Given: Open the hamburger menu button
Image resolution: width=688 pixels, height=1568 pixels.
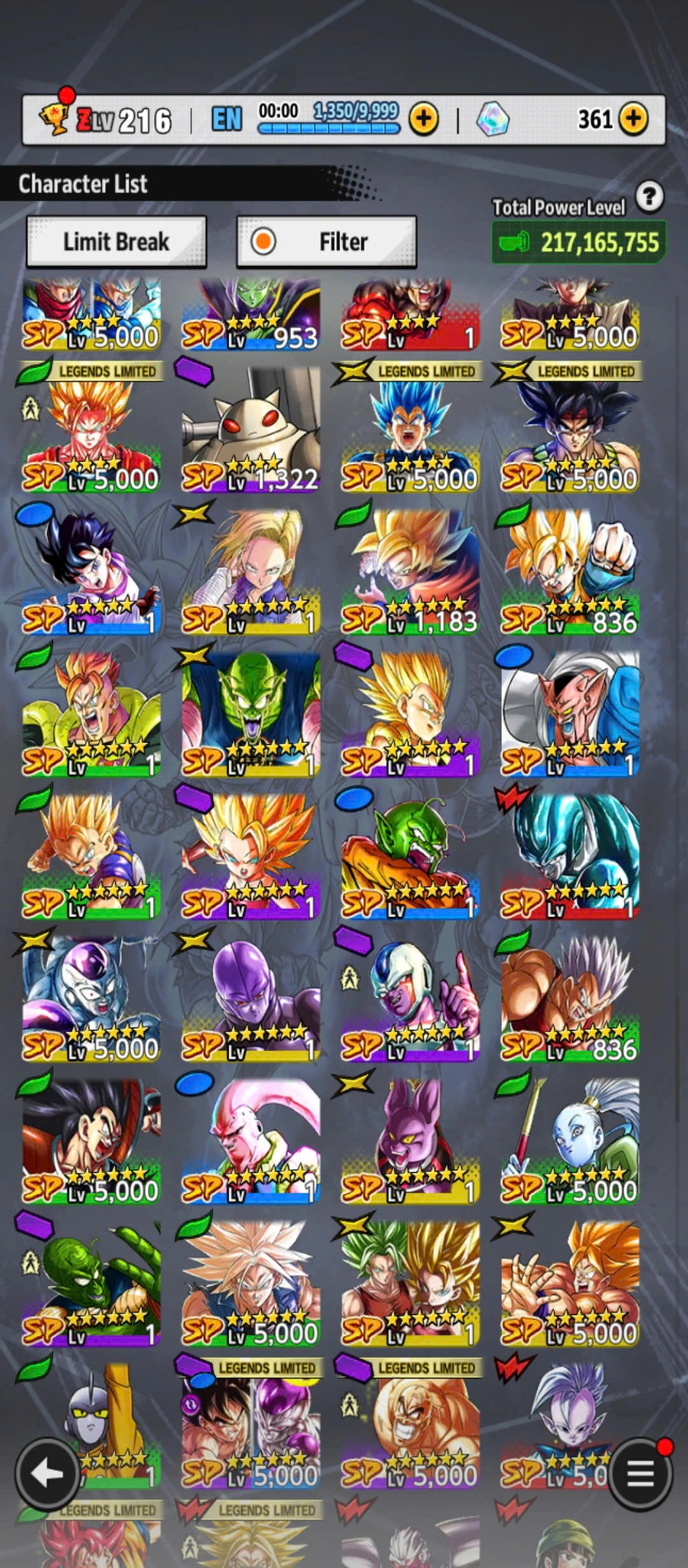Looking at the screenshot, I should [x=640, y=1473].
